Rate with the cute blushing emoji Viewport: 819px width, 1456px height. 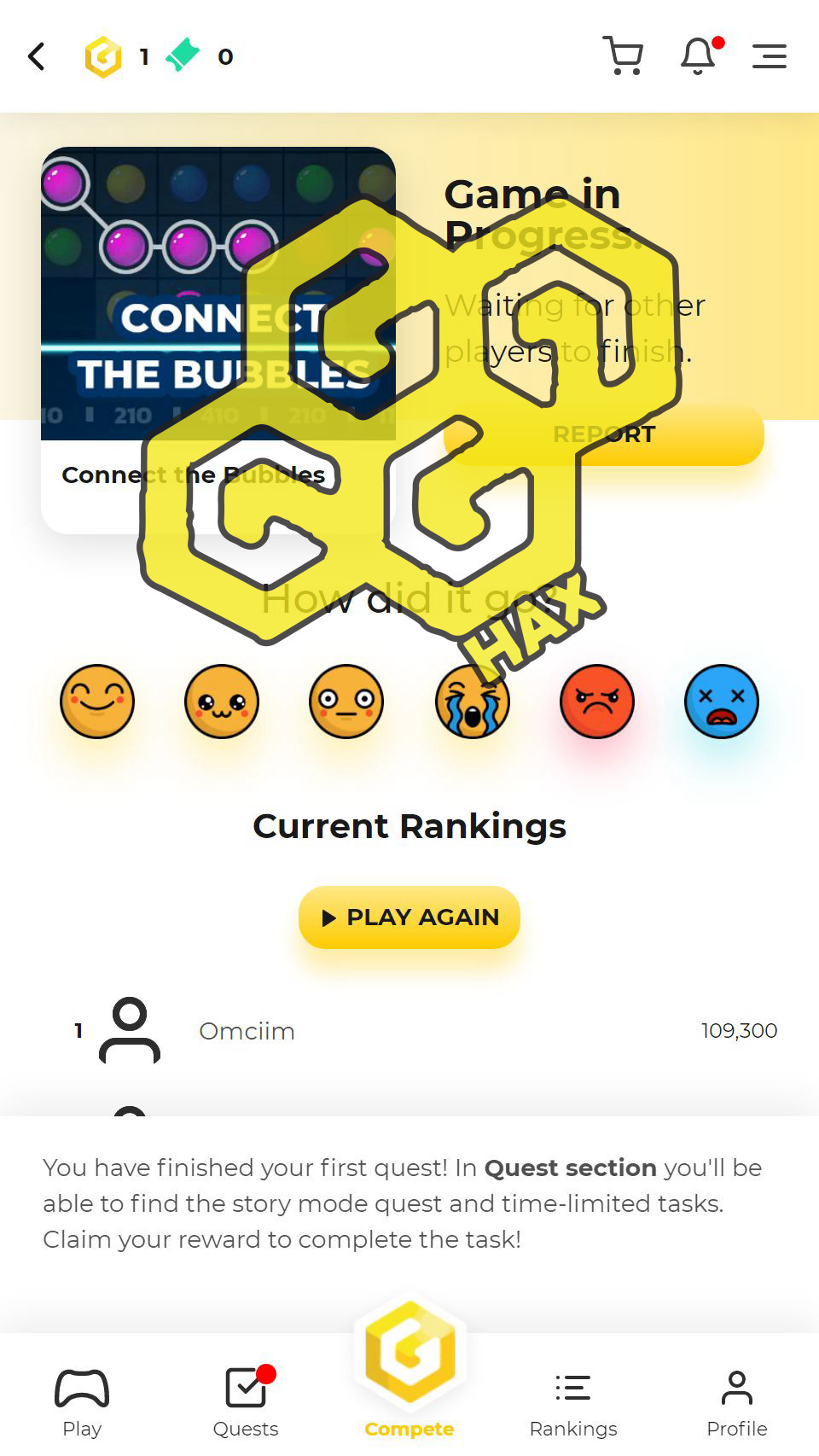coord(222,702)
